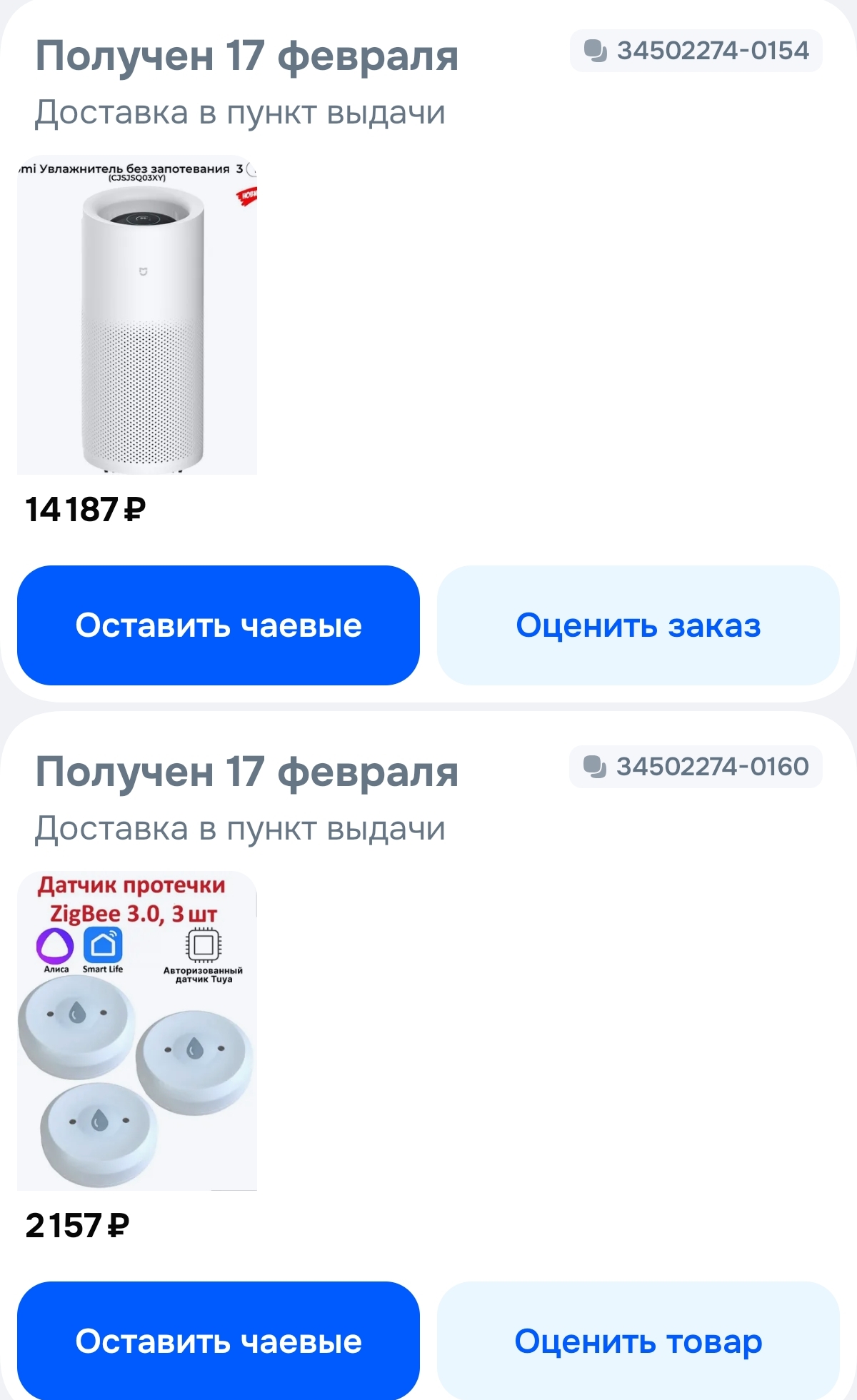857x1400 pixels.
Task: Leave a tip for the leak sensor order
Action: coord(219,1341)
